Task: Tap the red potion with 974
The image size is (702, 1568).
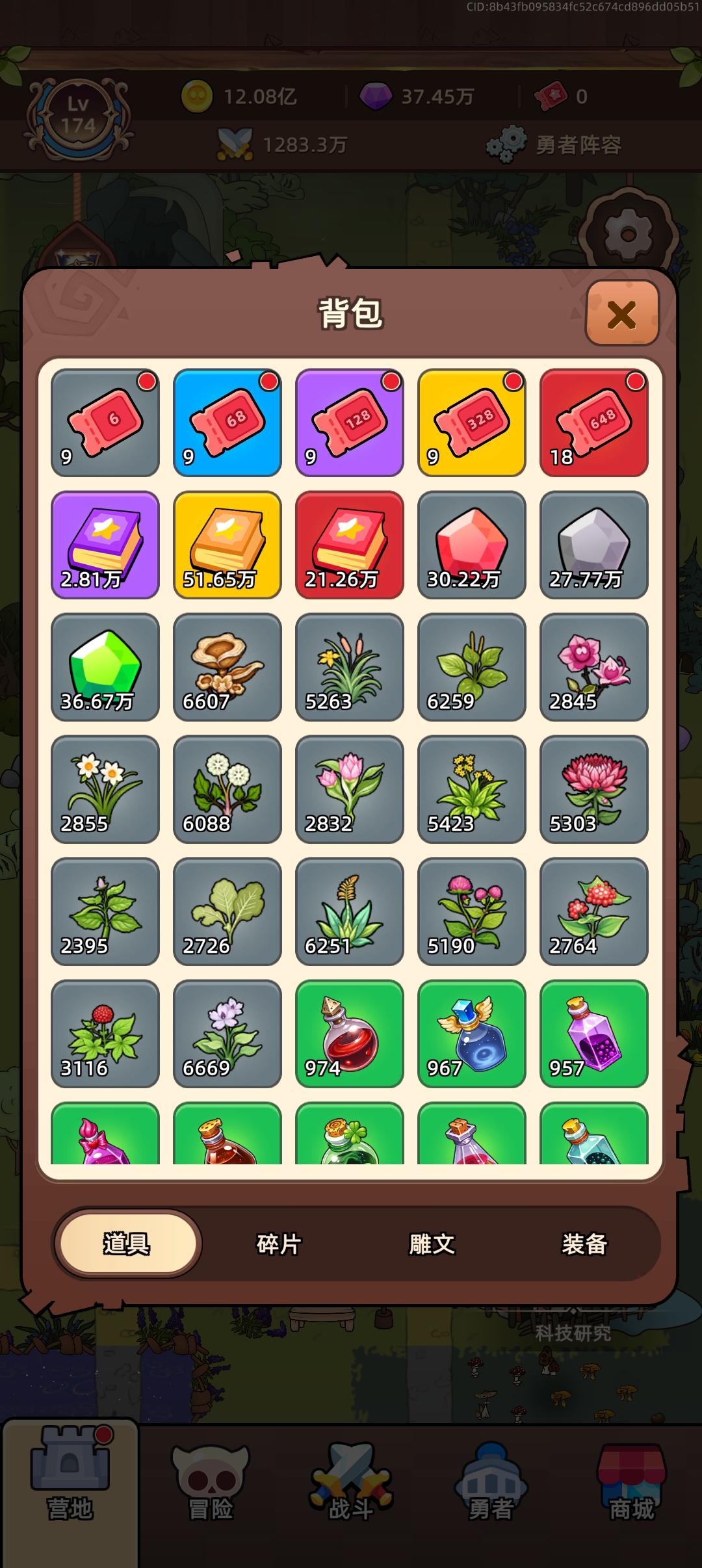Action: (349, 1034)
